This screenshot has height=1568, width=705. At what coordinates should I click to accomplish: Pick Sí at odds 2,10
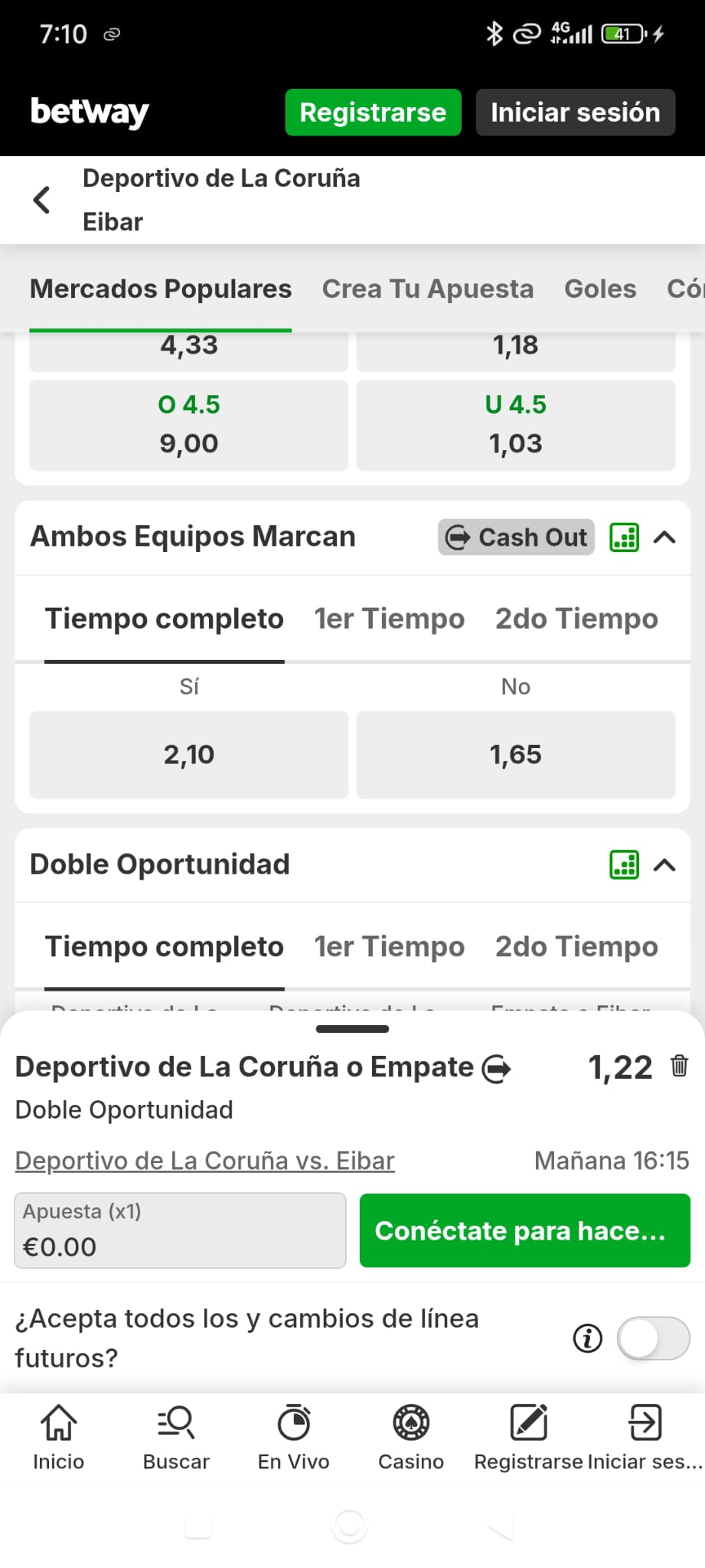pyautogui.click(x=188, y=754)
